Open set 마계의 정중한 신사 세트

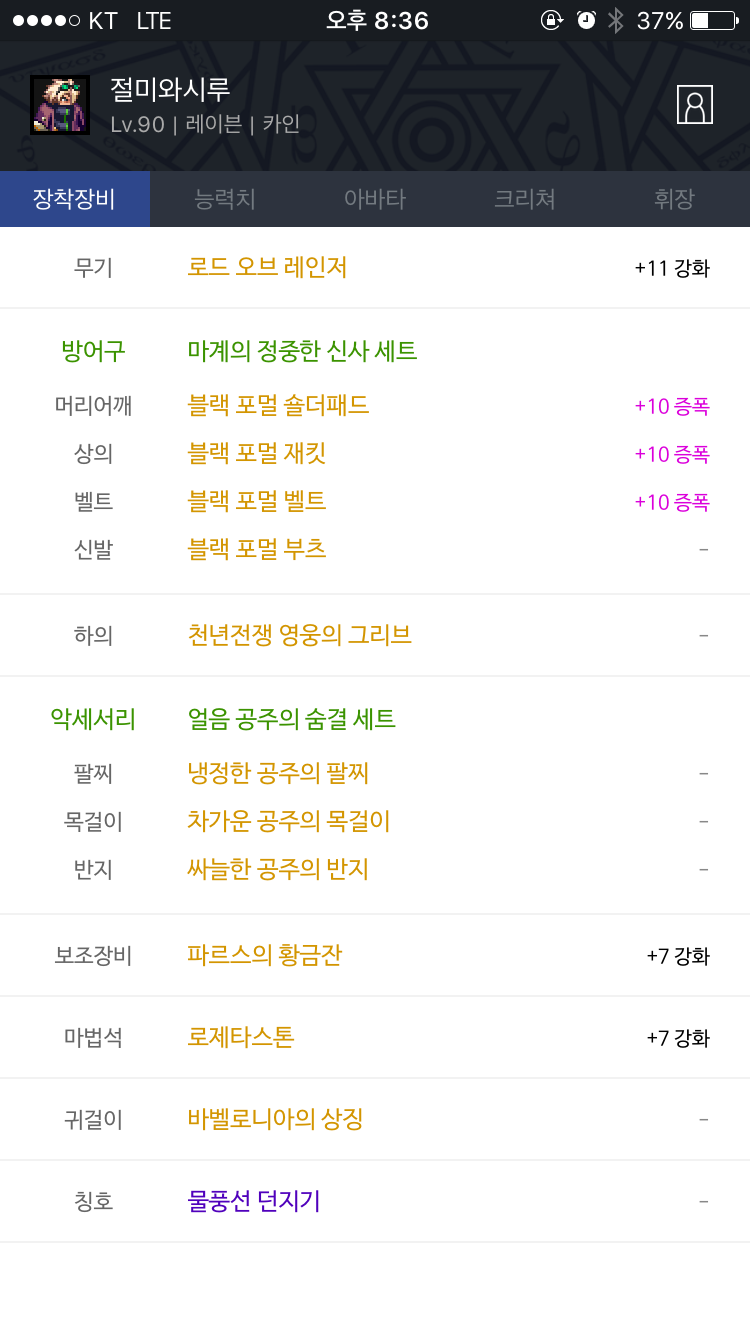coord(302,351)
